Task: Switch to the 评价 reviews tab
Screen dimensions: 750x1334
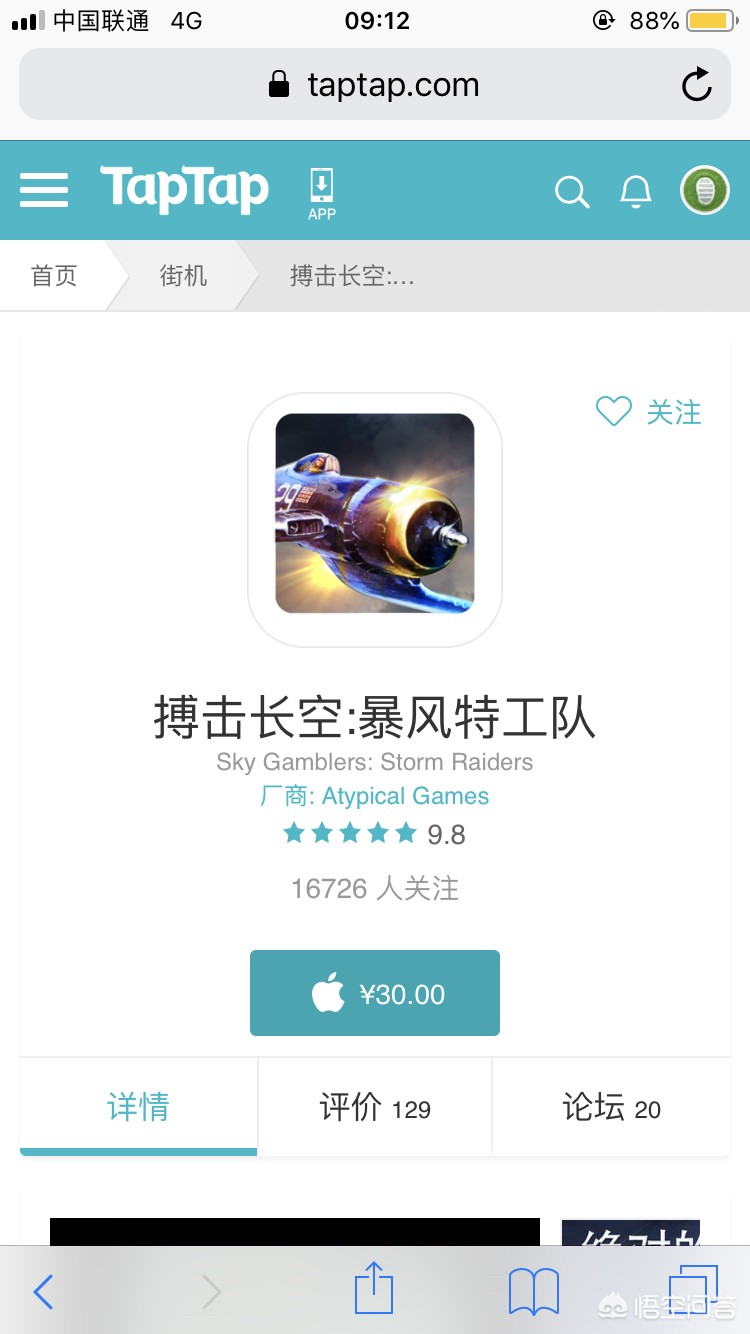Action: [x=374, y=1106]
